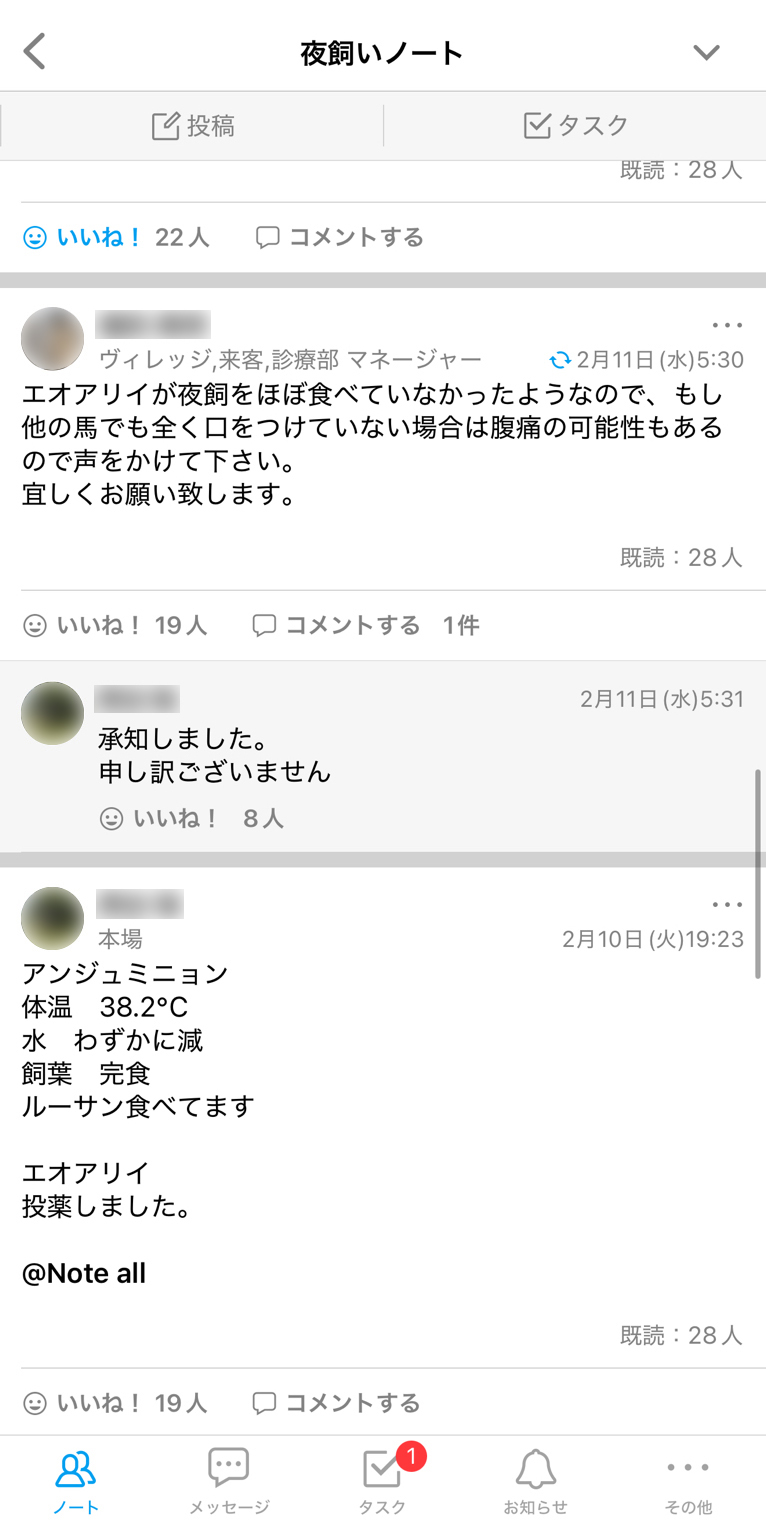This screenshot has width=766, height=1540.
Task: Open options menu on アンジュミニョン post
Action: [x=727, y=904]
